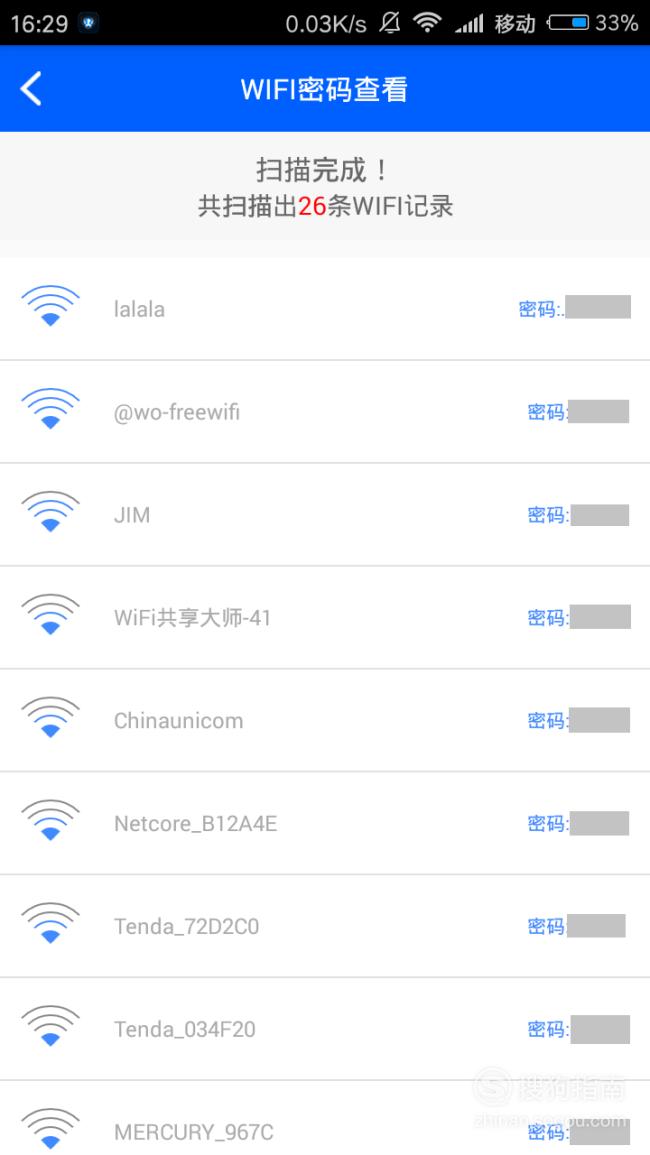
Task: Open the JIM WiFi record
Action: (325, 515)
